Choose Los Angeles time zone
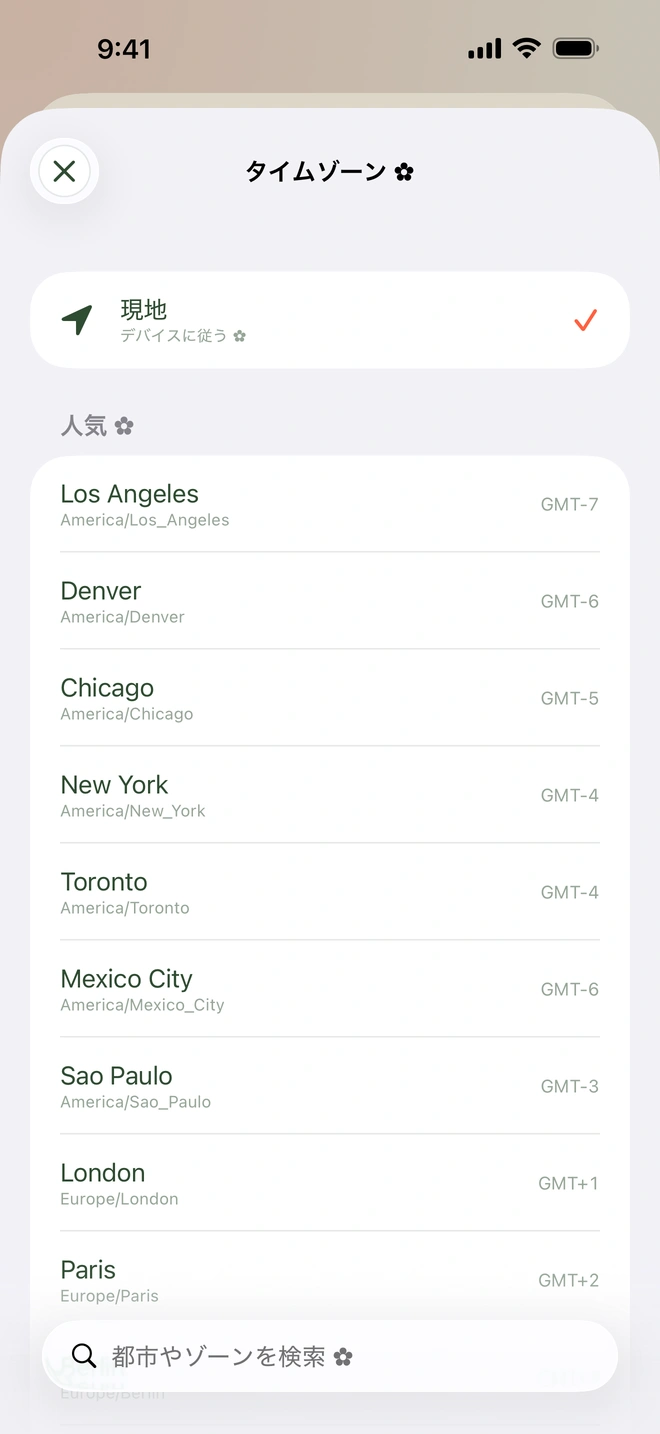This screenshot has width=660, height=1434. pos(330,504)
